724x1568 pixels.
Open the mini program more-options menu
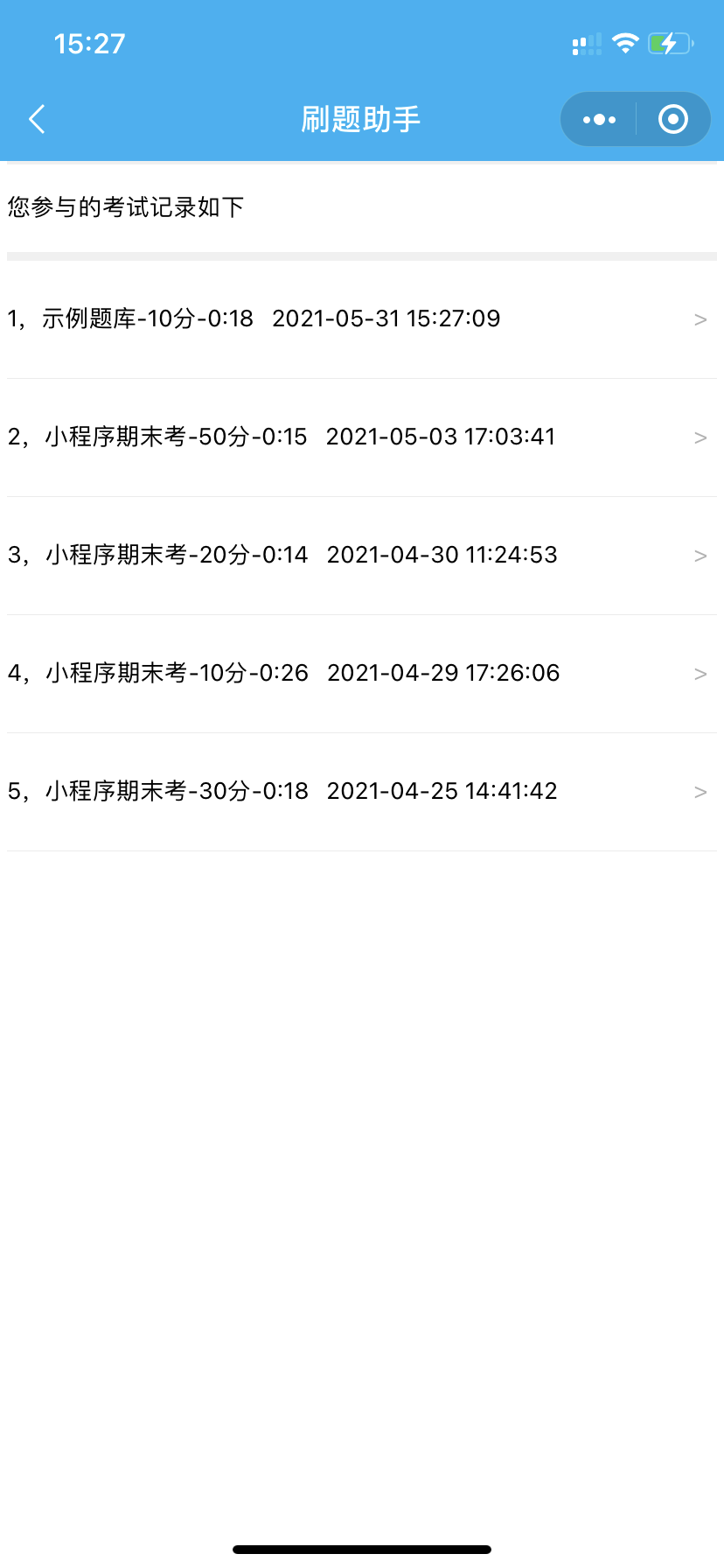pos(599,119)
